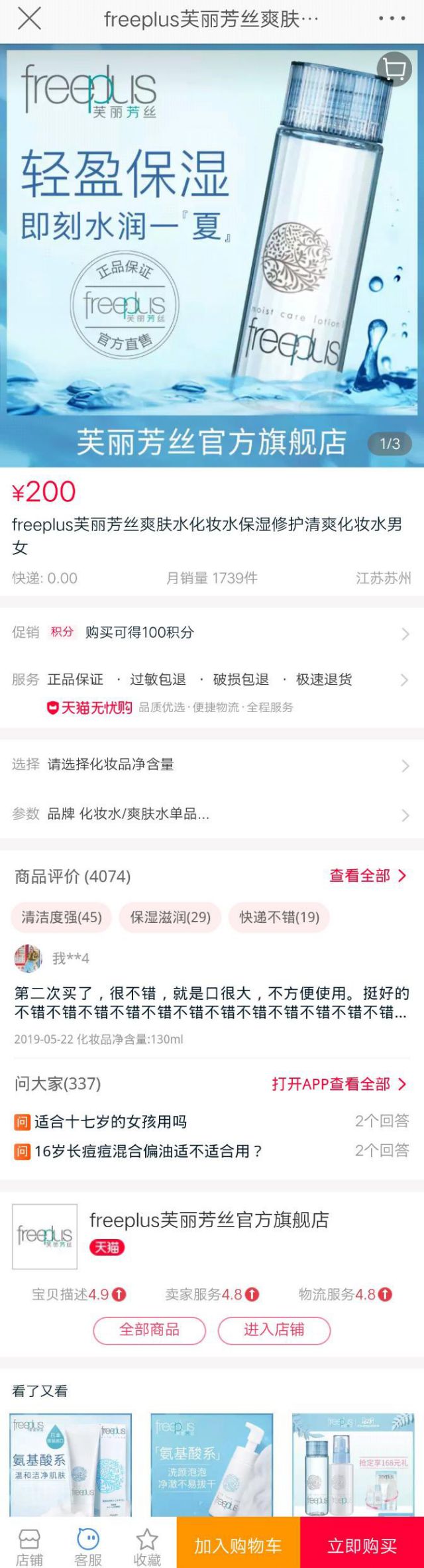
Task: Close the product page with X
Action: [x=29, y=19]
